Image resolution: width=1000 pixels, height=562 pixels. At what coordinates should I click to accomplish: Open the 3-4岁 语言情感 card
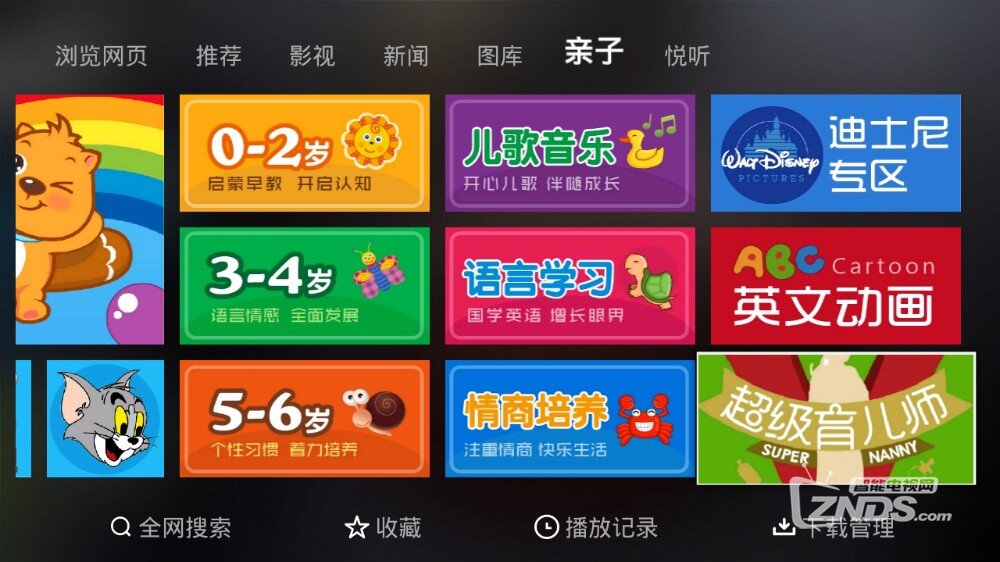tap(304, 286)
